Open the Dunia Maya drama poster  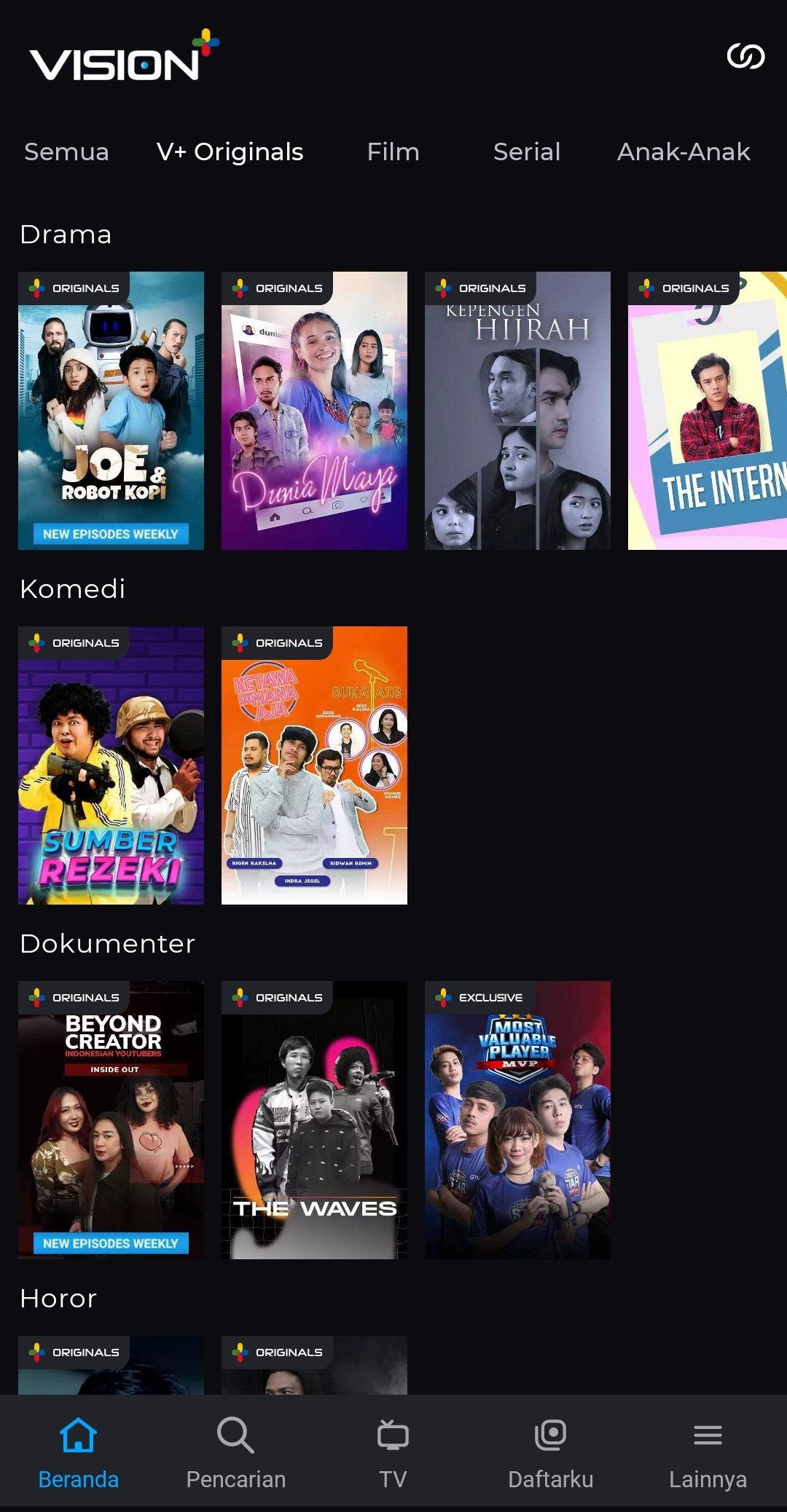(x=314, y=411)
